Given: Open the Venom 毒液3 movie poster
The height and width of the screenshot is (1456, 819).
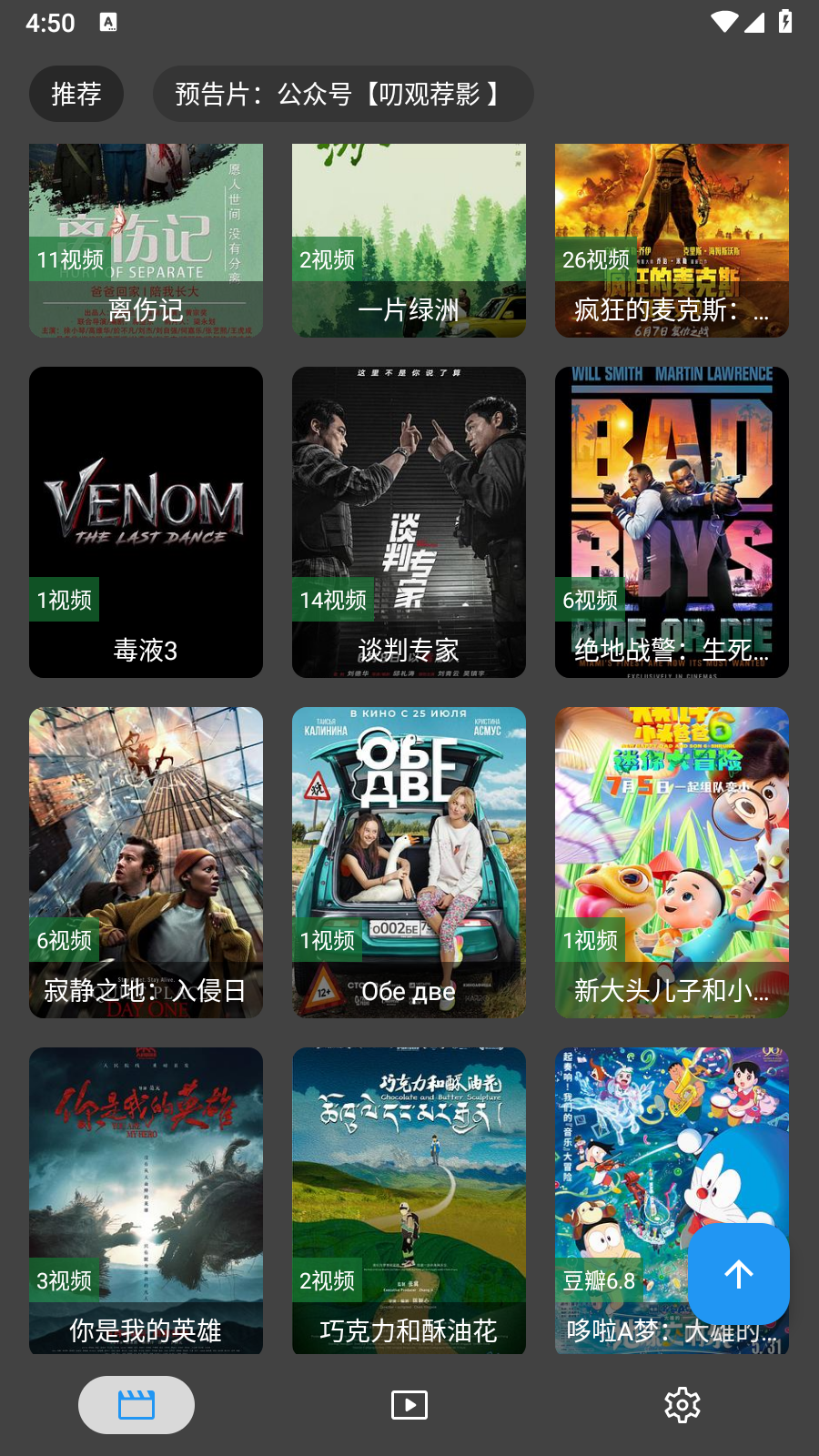Looking at the screenshot, I should pyautogui.click(x=146, y=521).
